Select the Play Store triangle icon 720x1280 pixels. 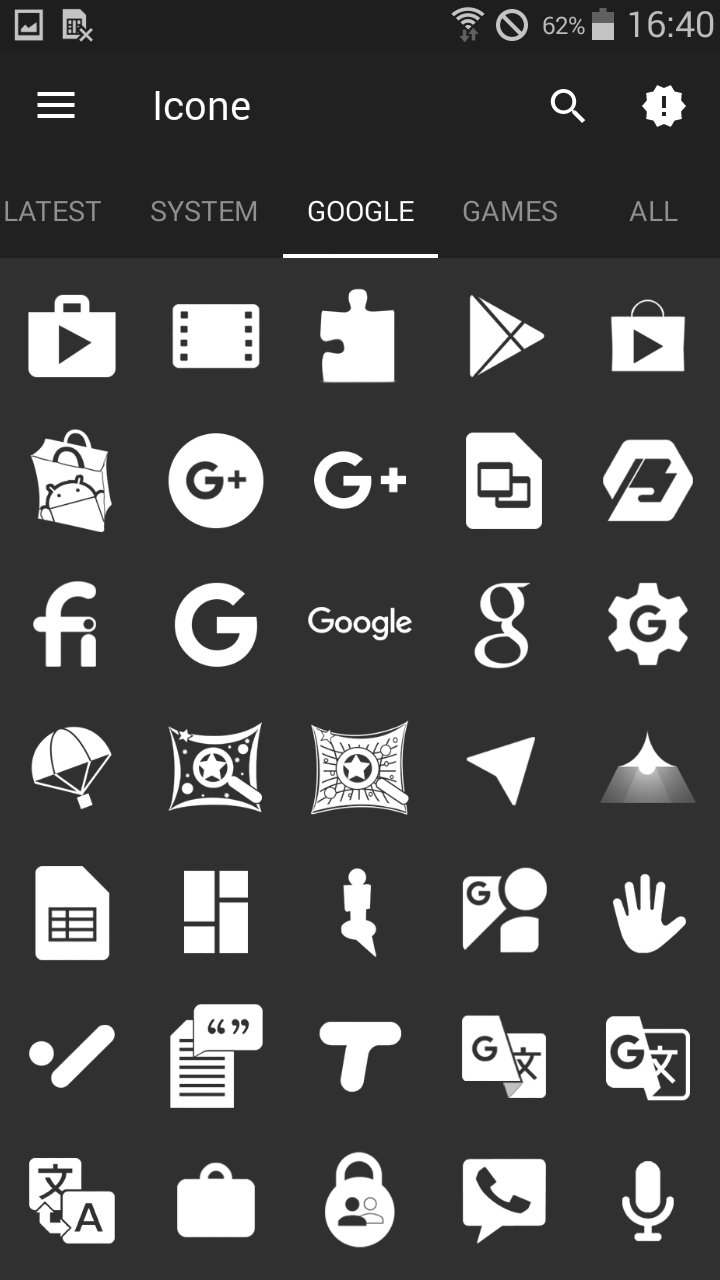click(505, 336)
